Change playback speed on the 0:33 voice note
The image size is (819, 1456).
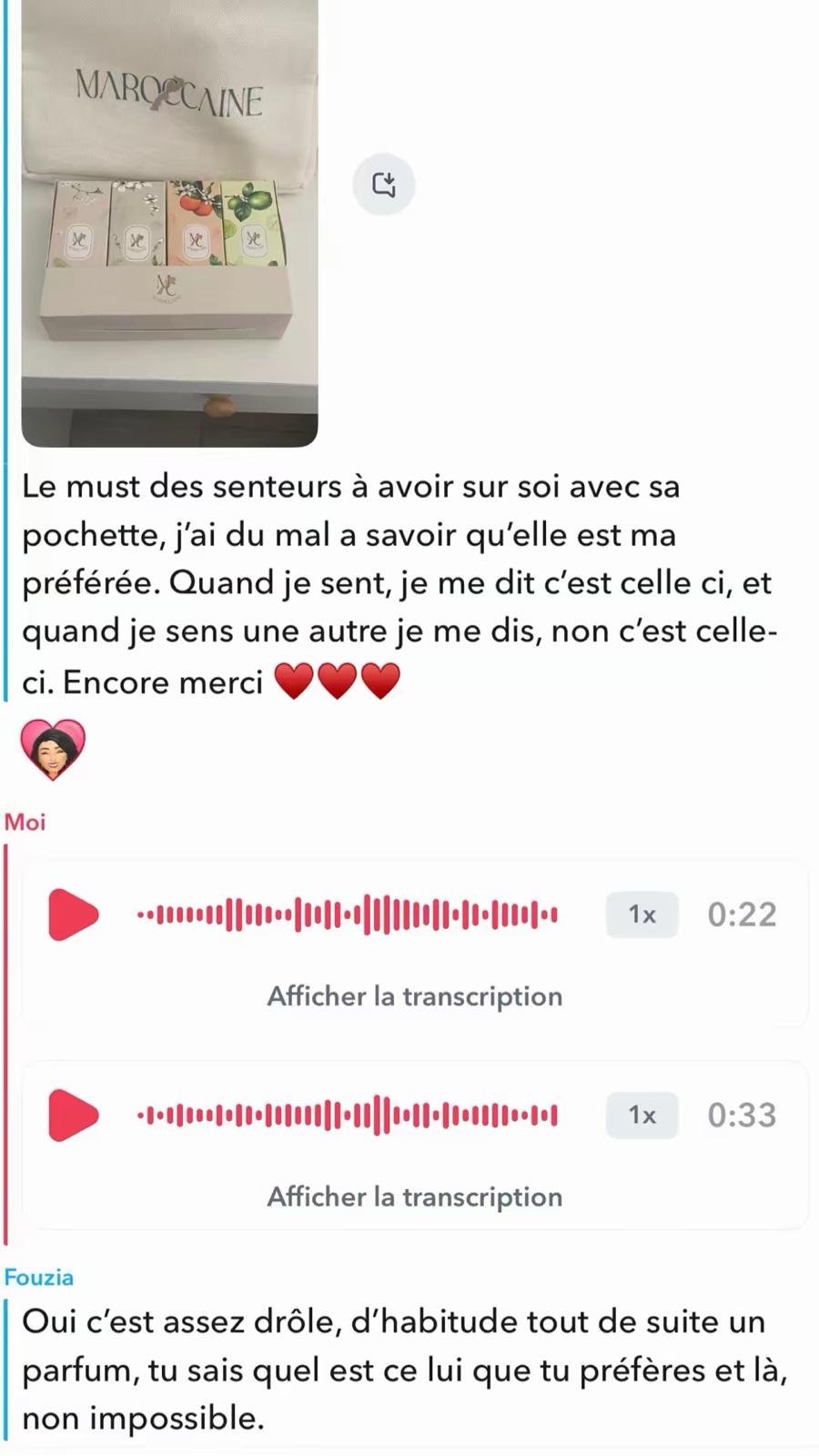tap(642, 1115)
